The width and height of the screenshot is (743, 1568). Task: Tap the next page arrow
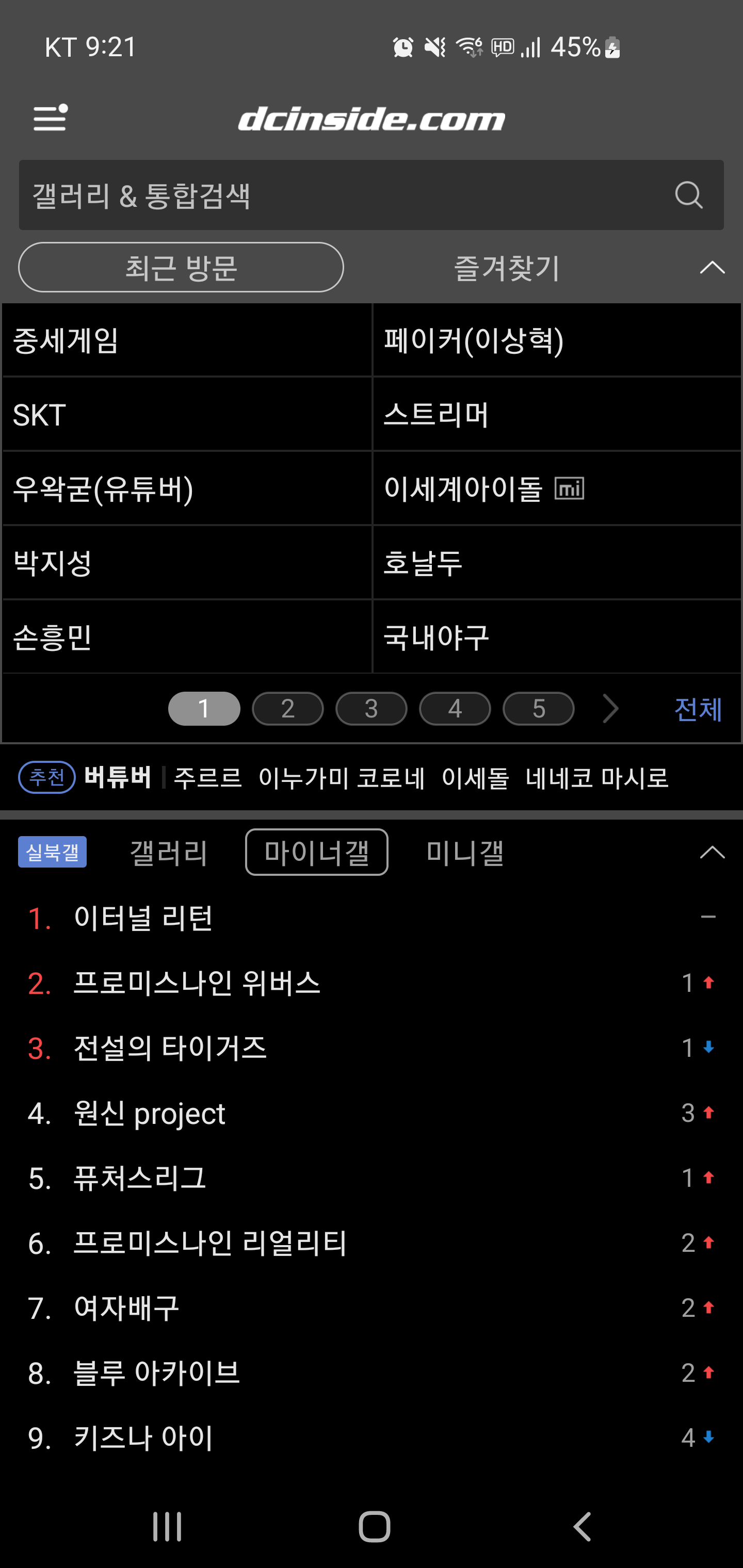[610, 709]
